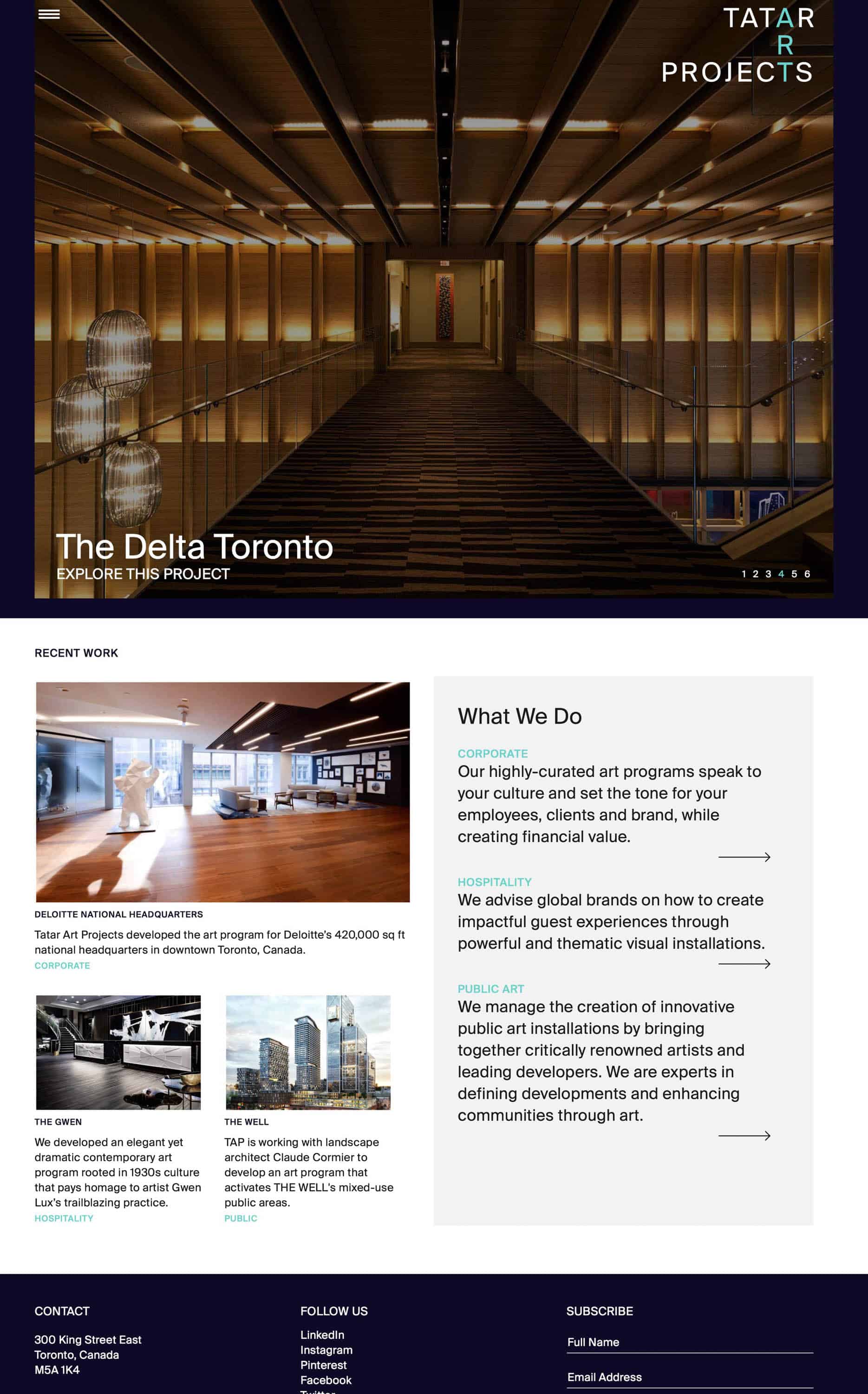The width and height of the screenshot is (868, 1394).
Task: Follow the arrow under Corporate description
Action: [744, 857]
